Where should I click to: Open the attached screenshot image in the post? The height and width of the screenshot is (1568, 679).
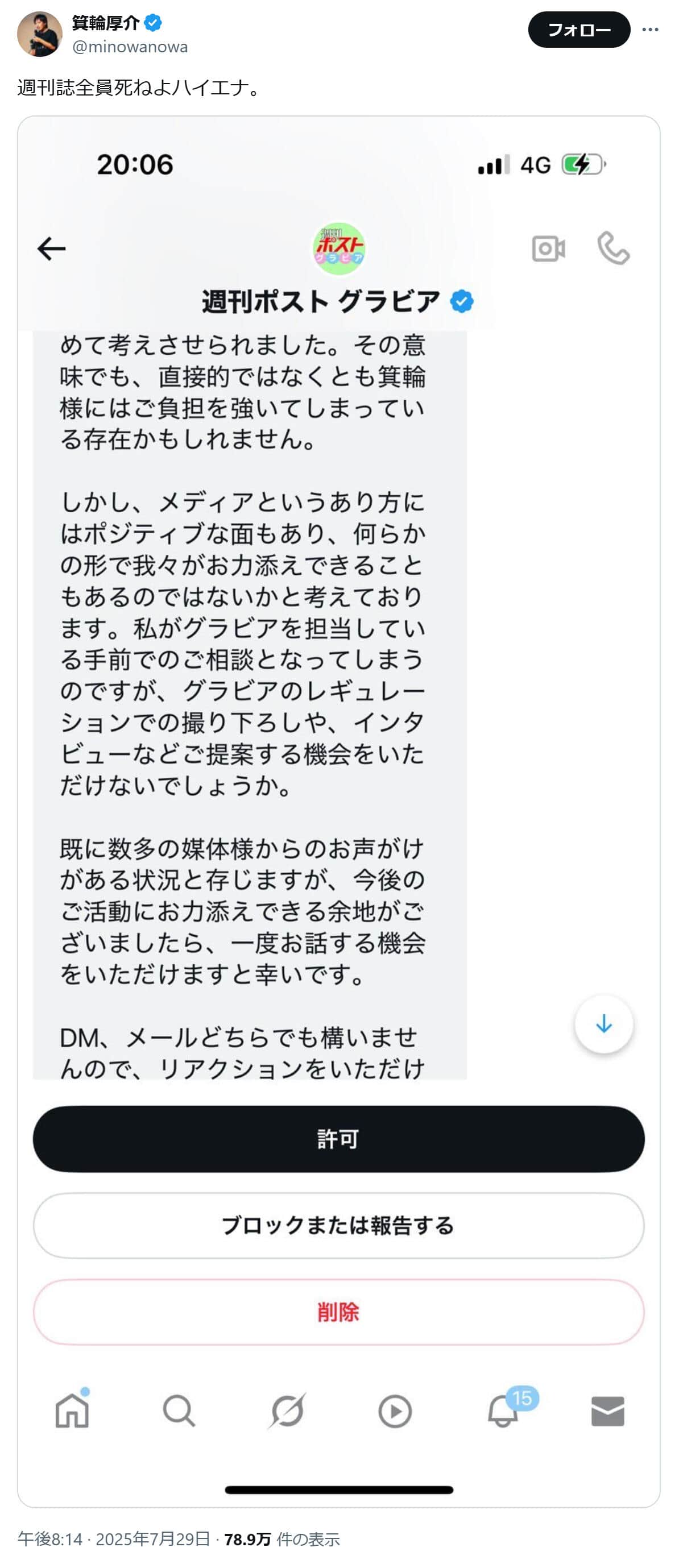pos(338,731)
